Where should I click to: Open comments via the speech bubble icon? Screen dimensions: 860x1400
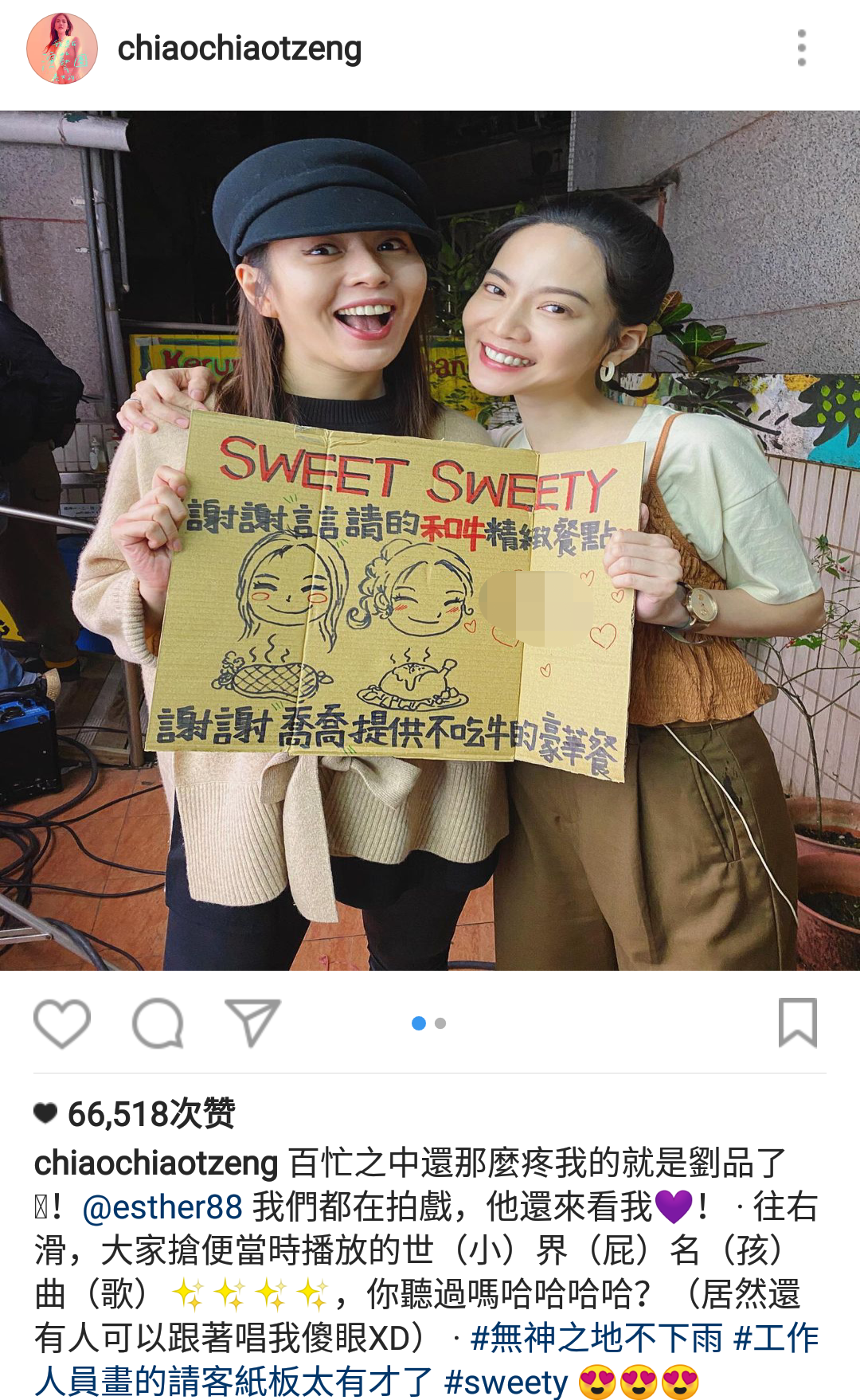click(x=158, y=1023)
